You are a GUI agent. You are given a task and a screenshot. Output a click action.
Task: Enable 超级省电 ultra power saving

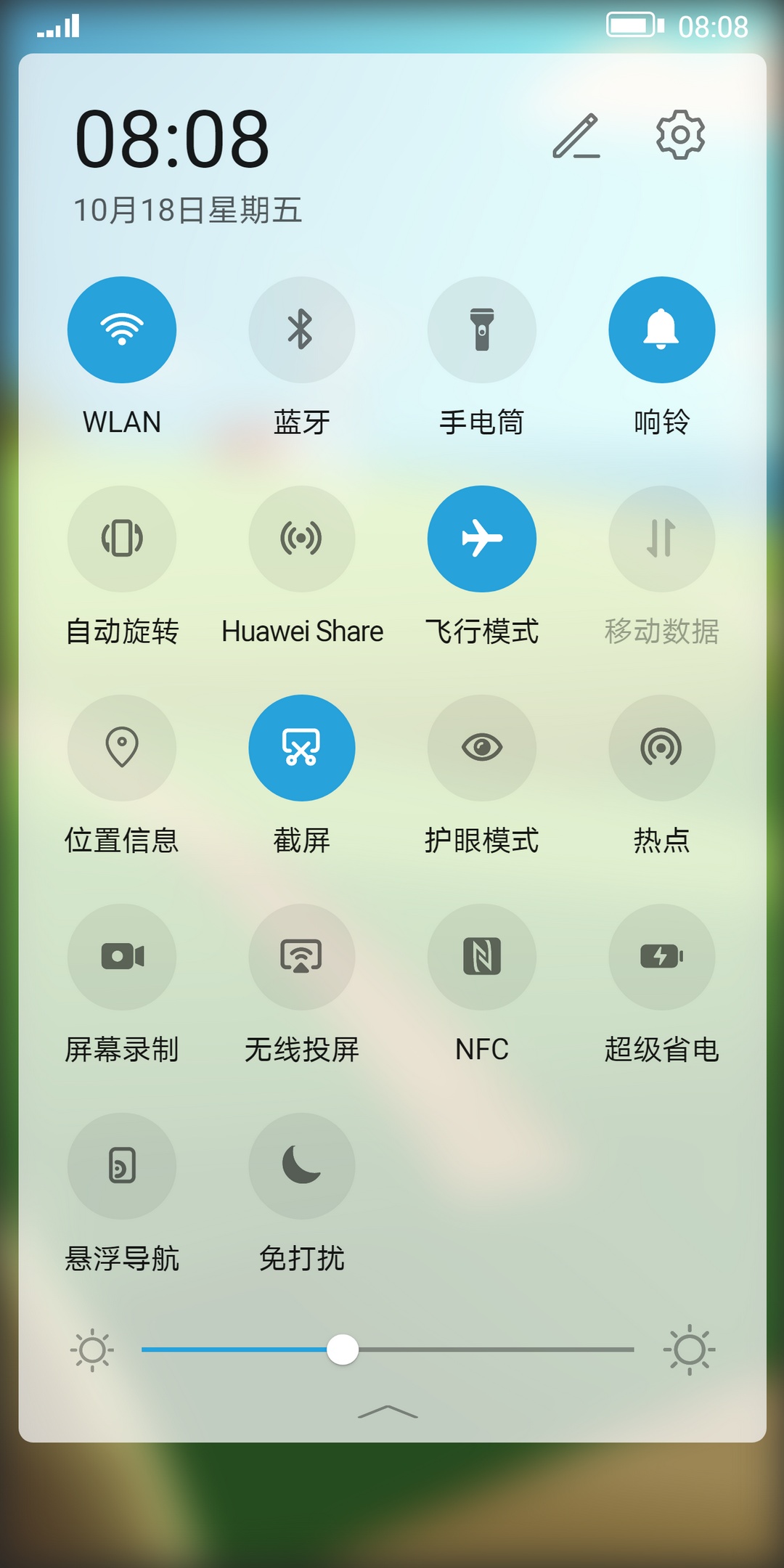661,957
